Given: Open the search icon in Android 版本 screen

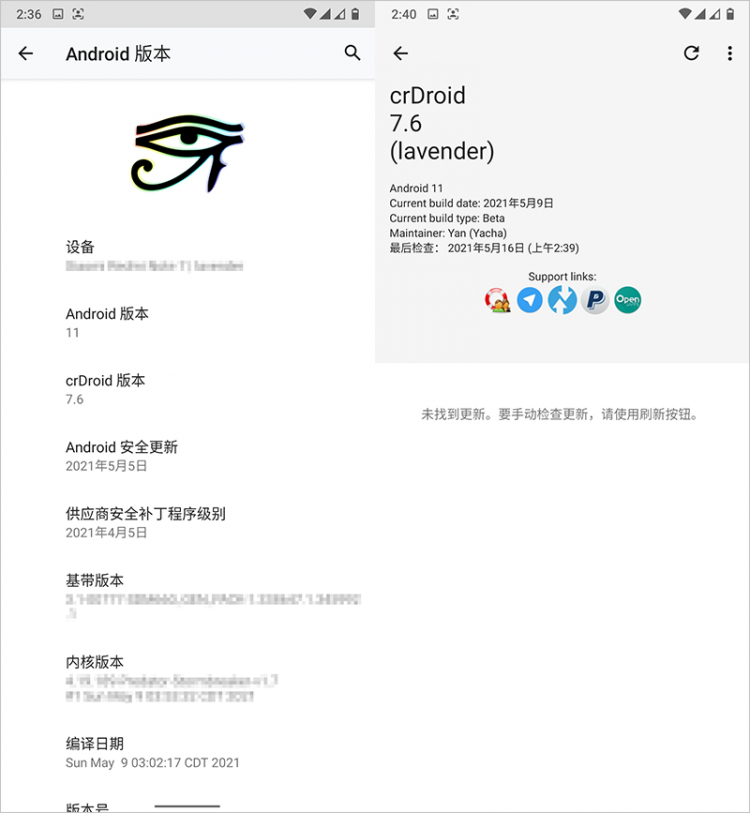Looking at the screenshot, I should click(x=351, y=53).
